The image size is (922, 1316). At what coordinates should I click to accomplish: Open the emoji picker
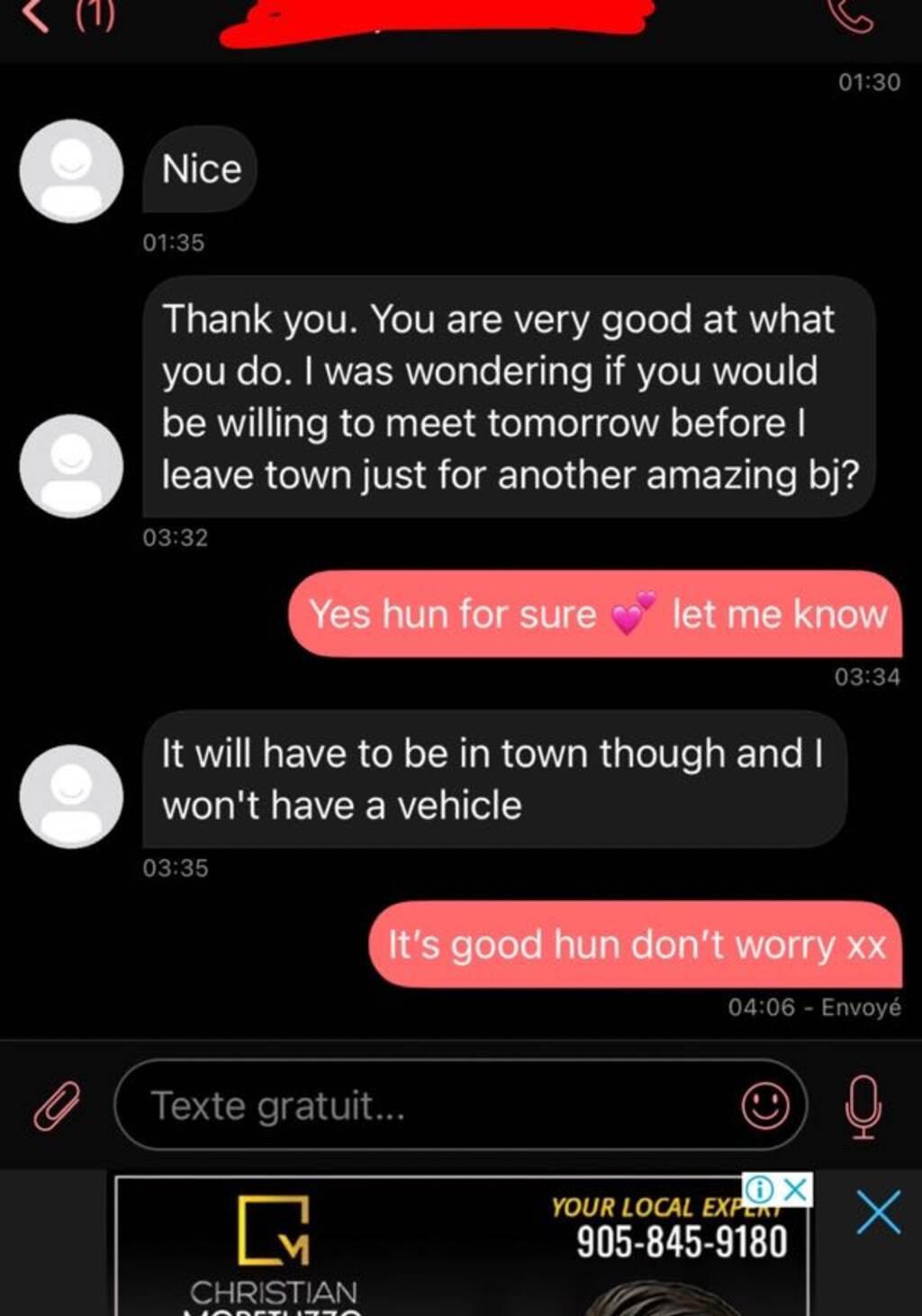pos(765,1105)
